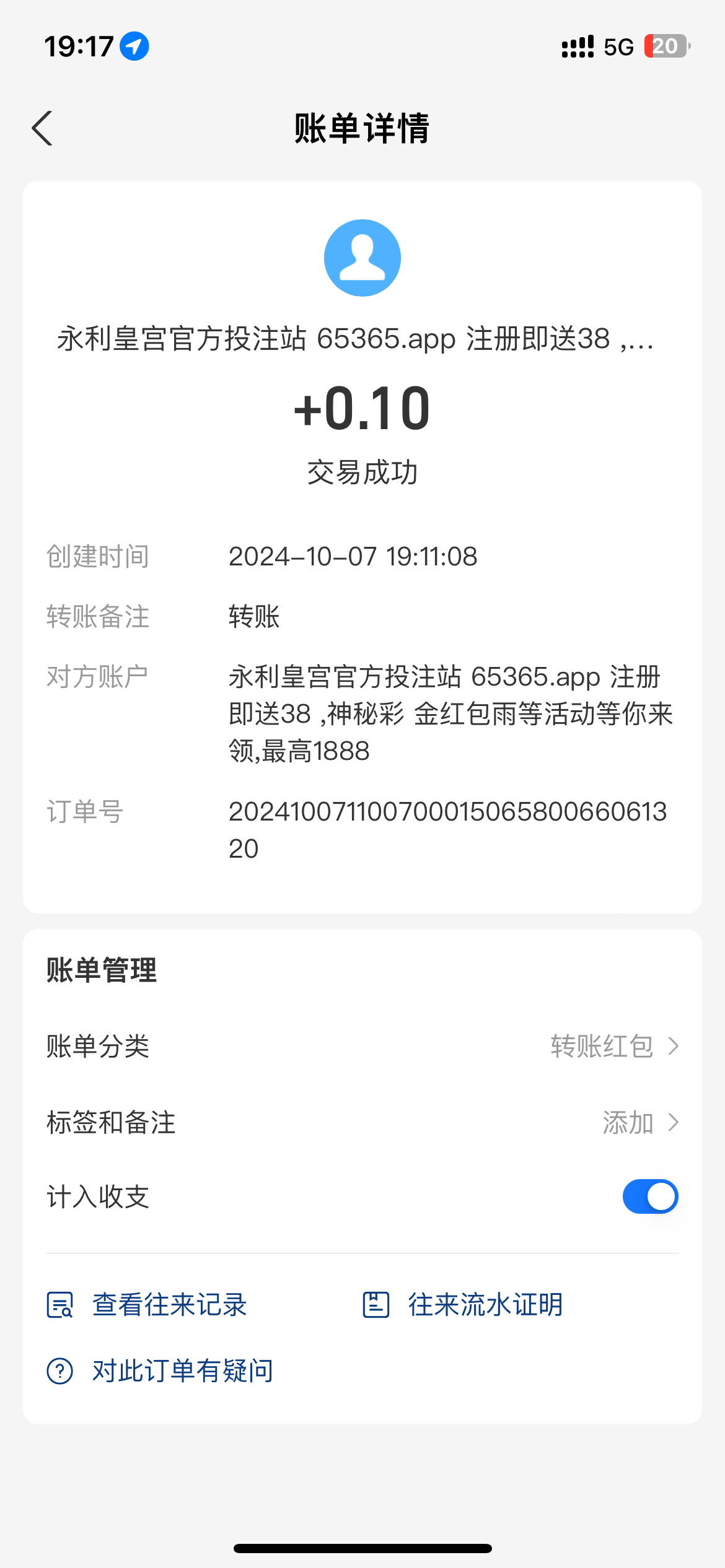Image resolution: width=725 pixels, height=1568 pixels.
Task: Open the counterparty's profile avatar
Action: 362,258
